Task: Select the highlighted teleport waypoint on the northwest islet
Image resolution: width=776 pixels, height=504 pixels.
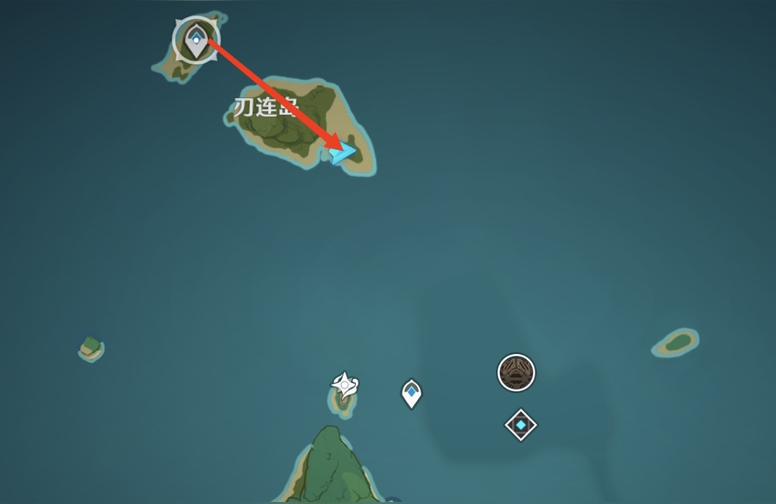Action: 197,42
